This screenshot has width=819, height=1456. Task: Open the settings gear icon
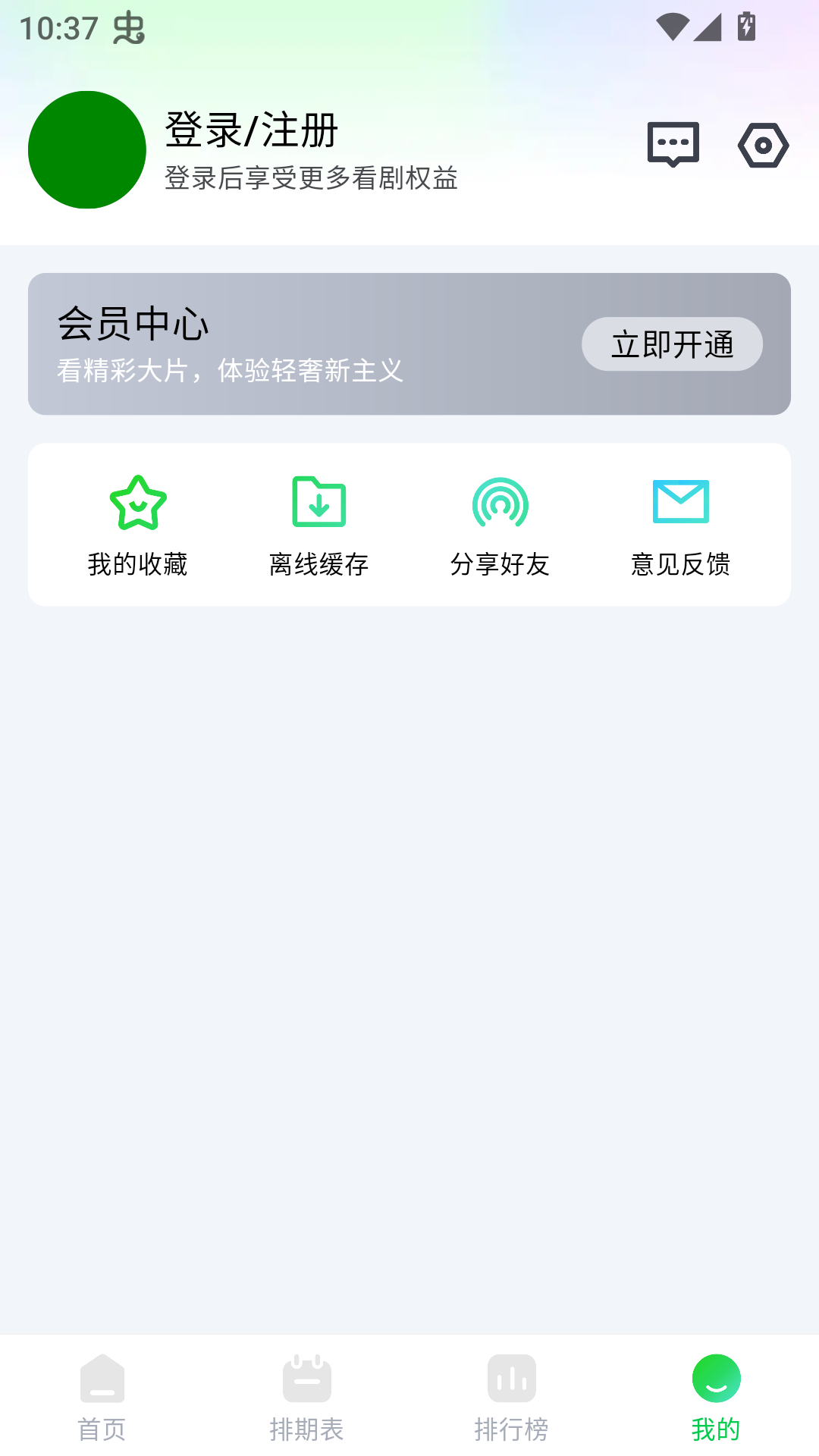(x=763, y=144)
